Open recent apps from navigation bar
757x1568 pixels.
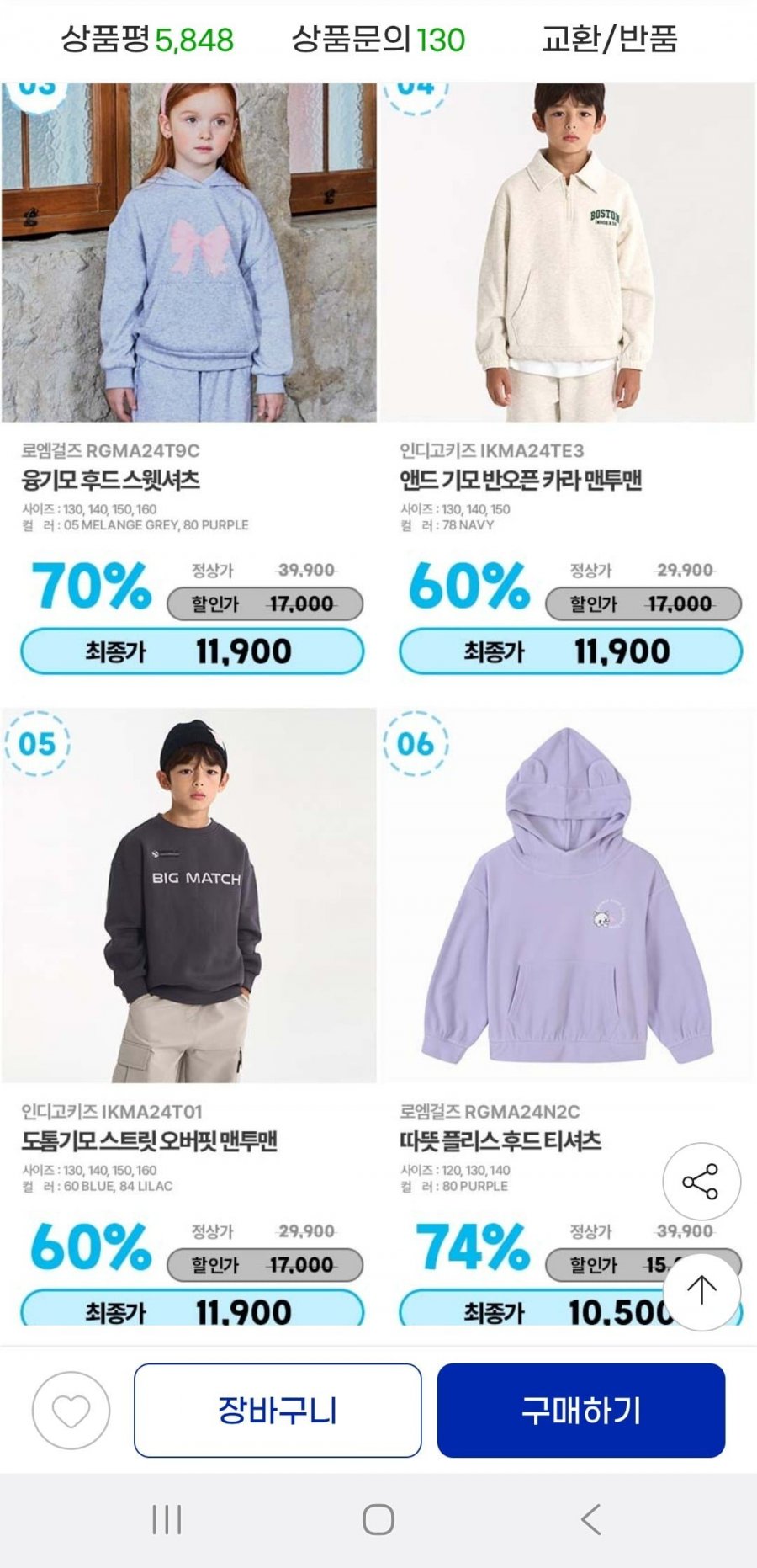(167, 1520)
